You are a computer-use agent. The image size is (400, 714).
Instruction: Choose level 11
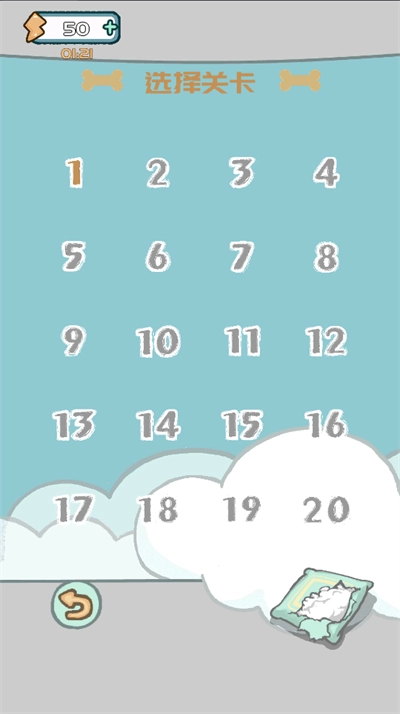pos(242,341)
